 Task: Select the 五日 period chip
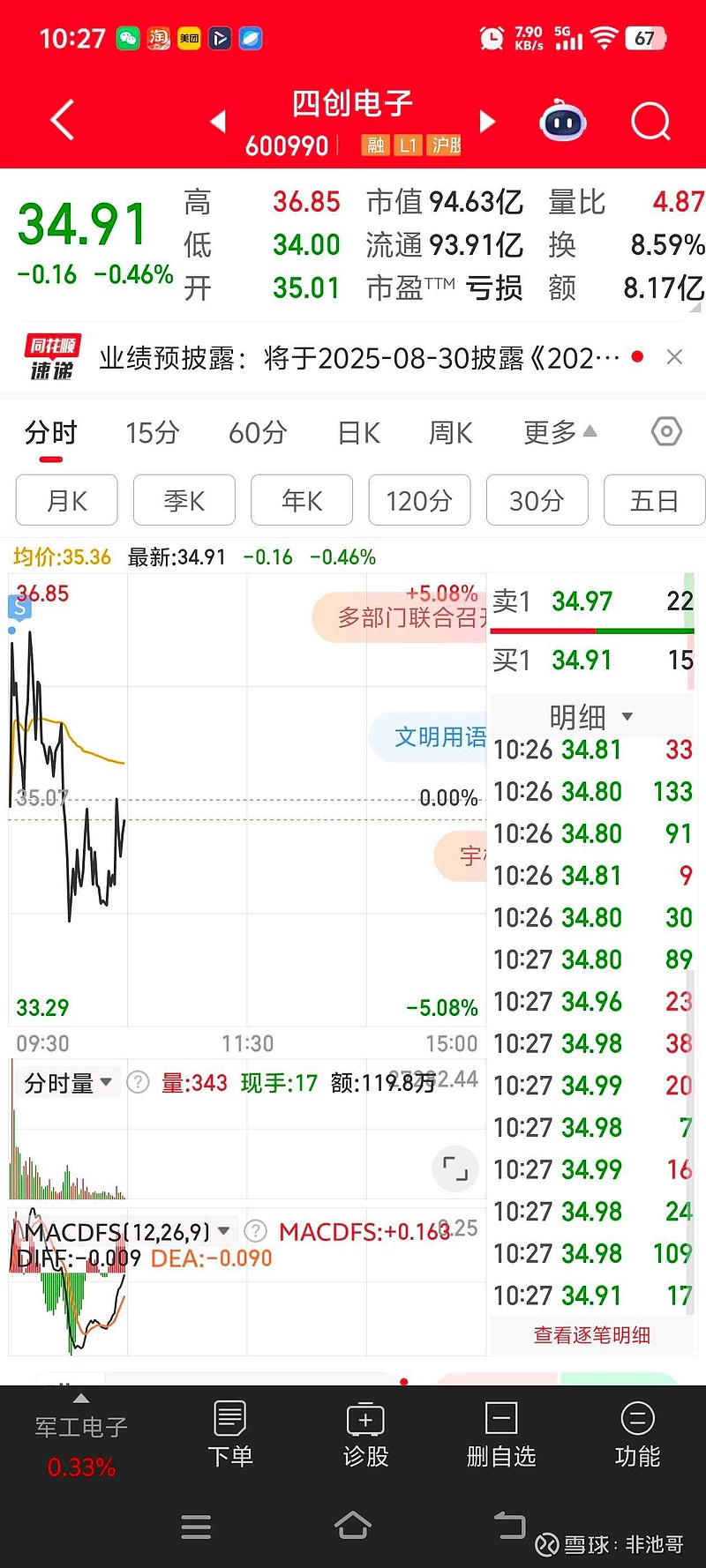654,500
